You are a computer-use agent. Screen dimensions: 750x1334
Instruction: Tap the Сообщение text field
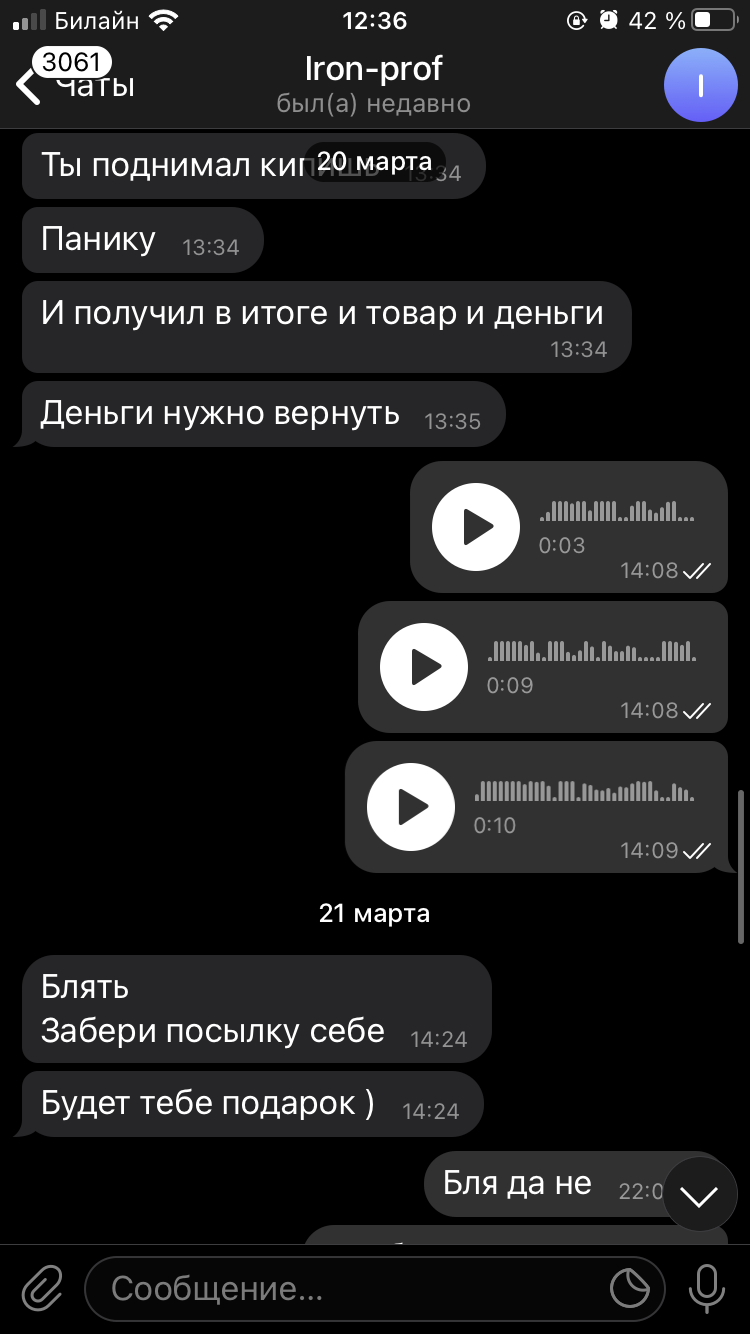point(350,1289)
